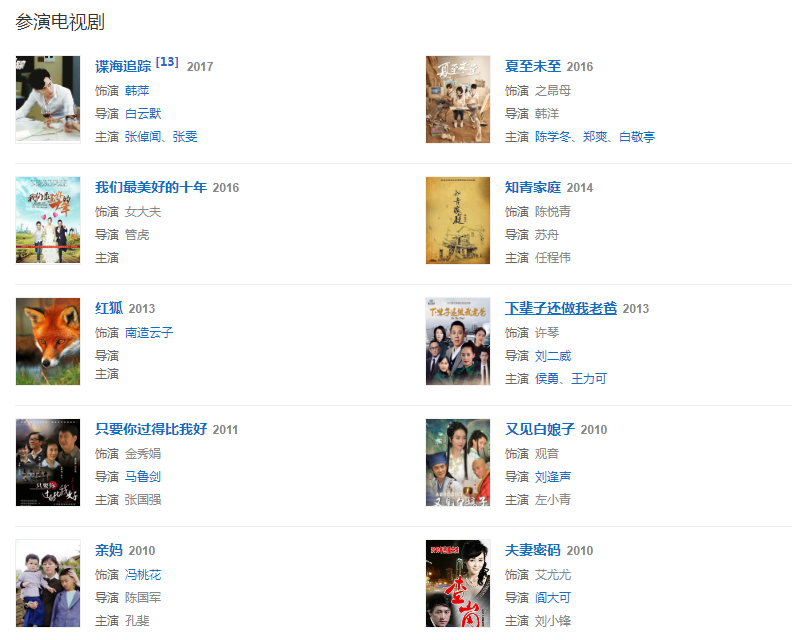Open the 下辈子还做我老爸 title link
The width and height of the screenshot is (792, 640).
[561, 308]
